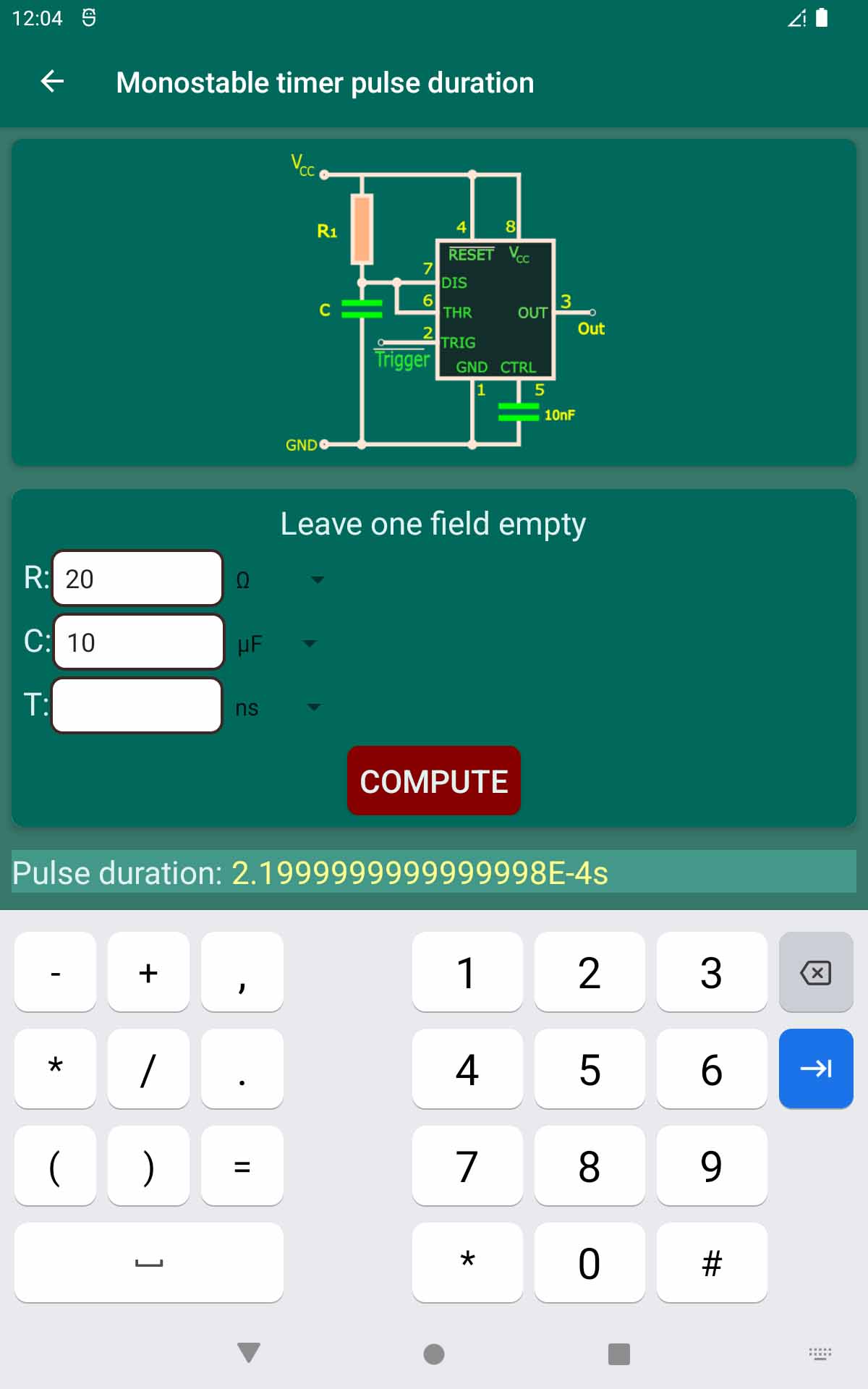Viewport: 868px width, 1389px height.
Task: Hit the COMPUTE button
Action: pyautogui.click(x=434, y=781)
